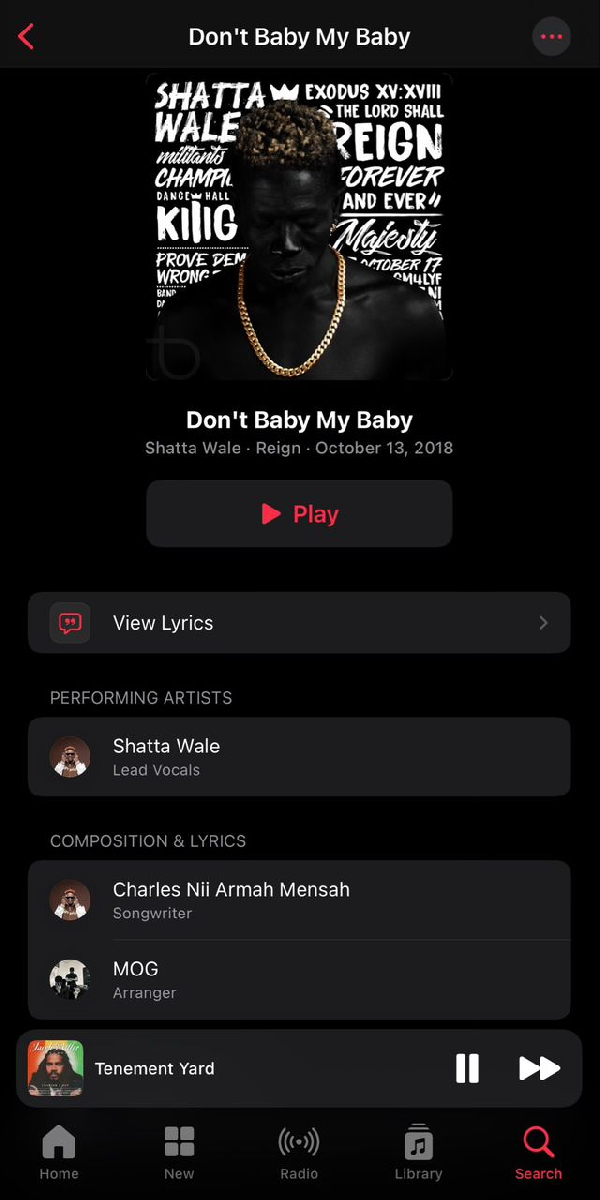Switch to the Home tab
Viewport: 600px width, 1200px height.
[x=59, y=1152]
